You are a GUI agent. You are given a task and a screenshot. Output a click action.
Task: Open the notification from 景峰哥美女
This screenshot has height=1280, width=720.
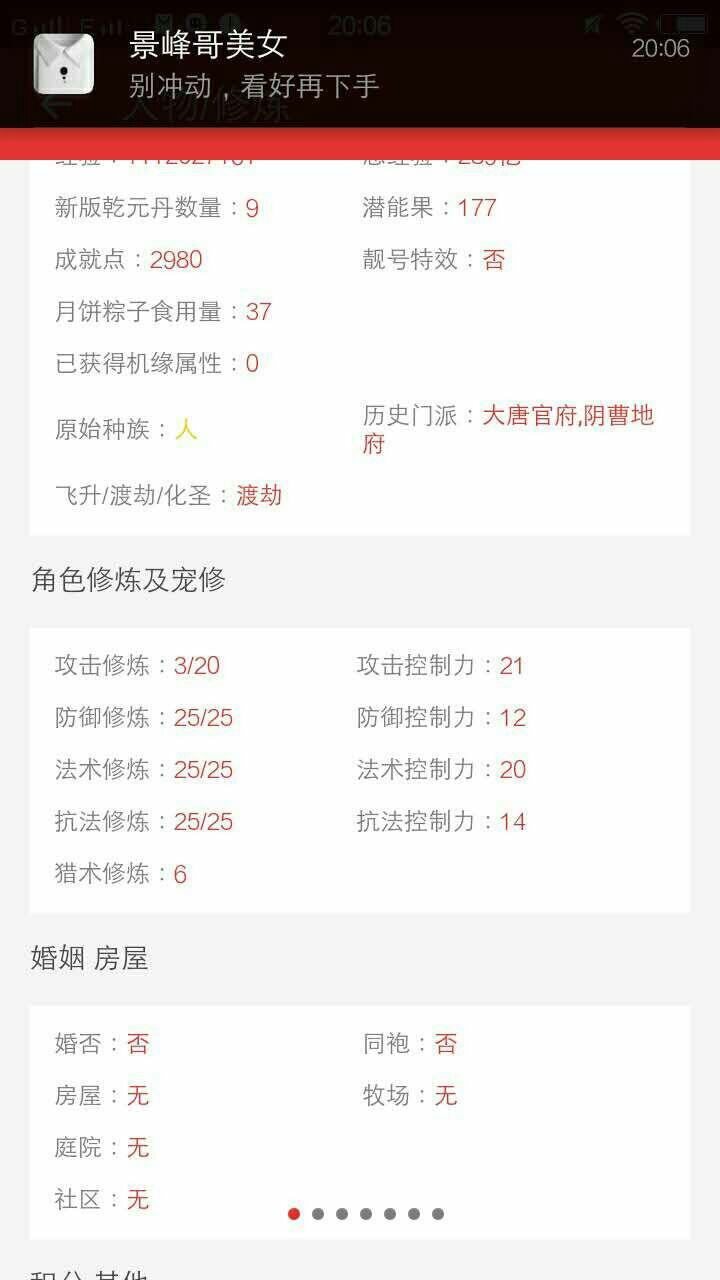(x=360, y=64)
